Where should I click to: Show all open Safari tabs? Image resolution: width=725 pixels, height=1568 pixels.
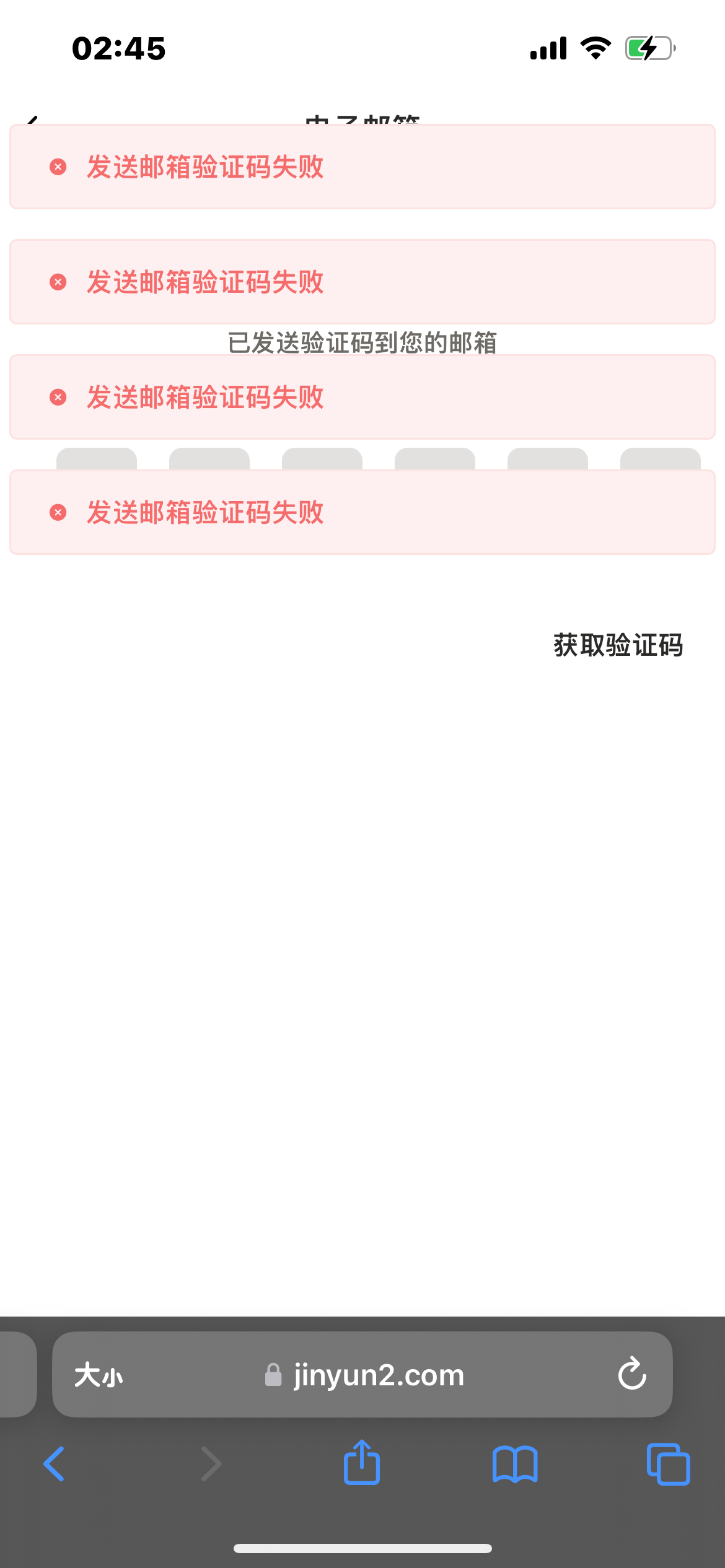668,1464
